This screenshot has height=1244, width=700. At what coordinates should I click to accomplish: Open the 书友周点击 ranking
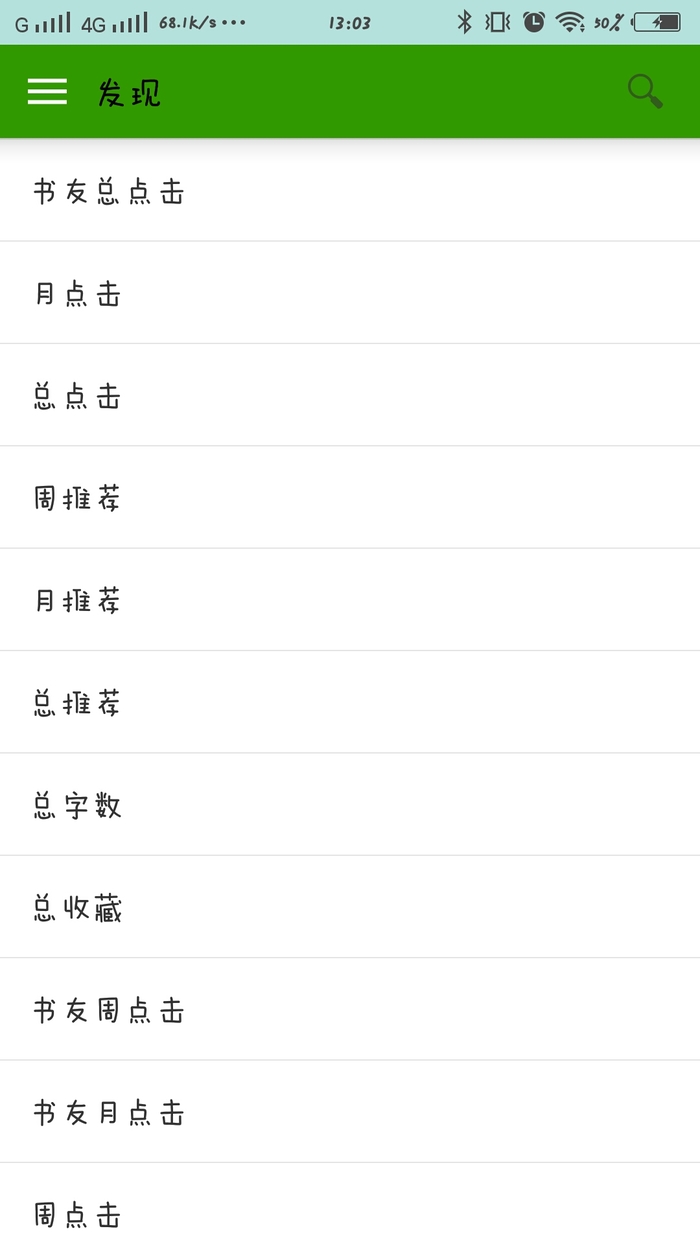coord(108,1010)
